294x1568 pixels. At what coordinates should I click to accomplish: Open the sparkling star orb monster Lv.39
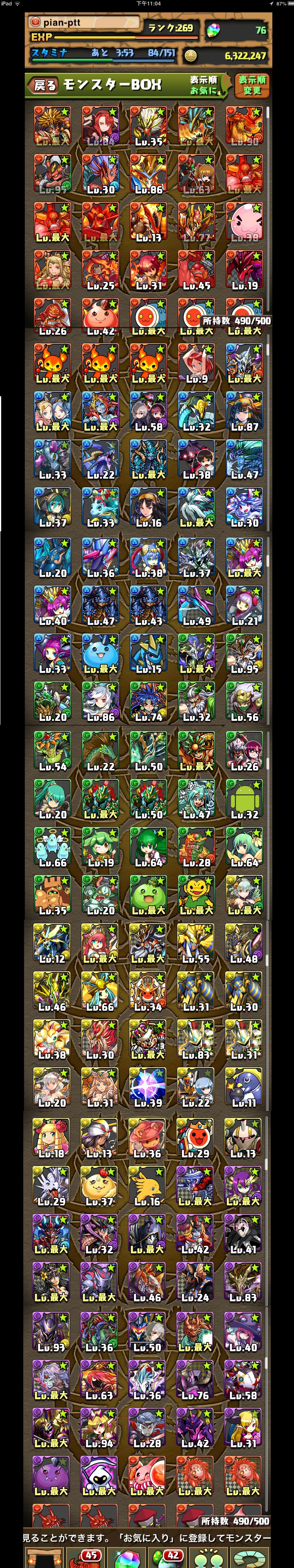coord(148,1087)
